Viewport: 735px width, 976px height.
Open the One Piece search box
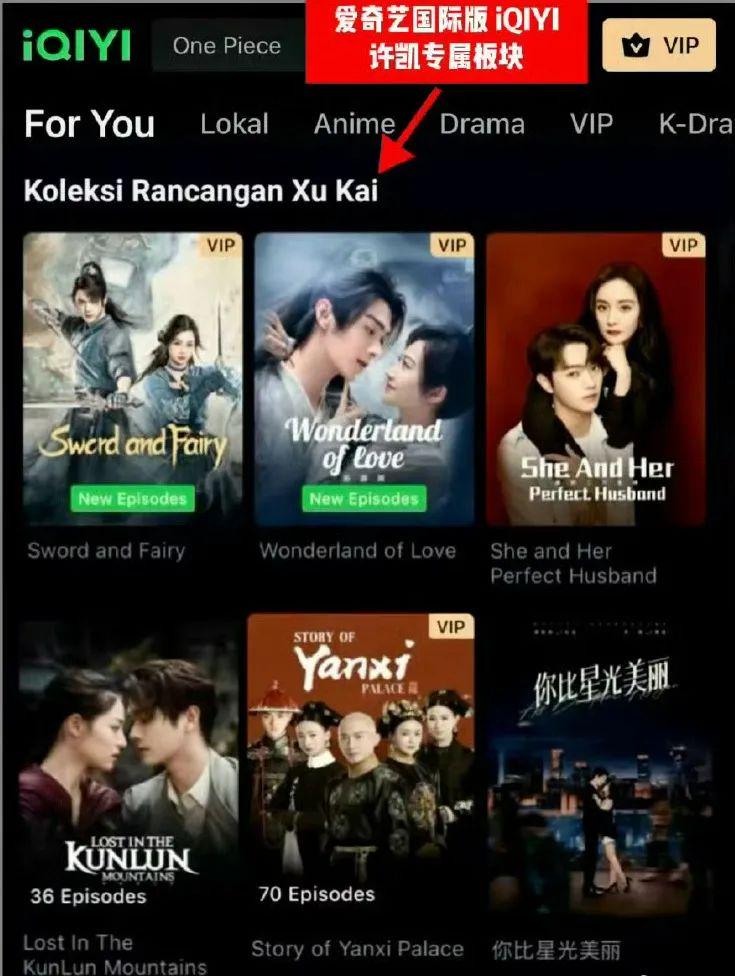227,46
